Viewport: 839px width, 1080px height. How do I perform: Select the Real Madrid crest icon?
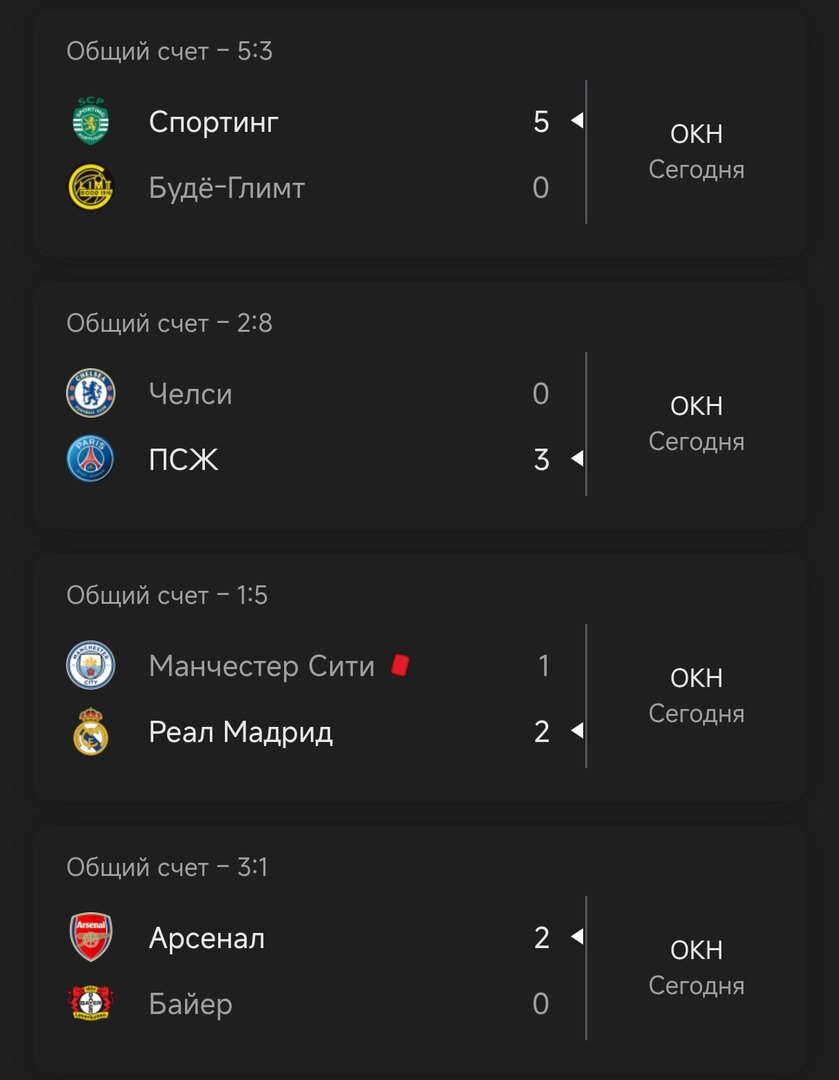pyautogui.click(x=91, y=731)
